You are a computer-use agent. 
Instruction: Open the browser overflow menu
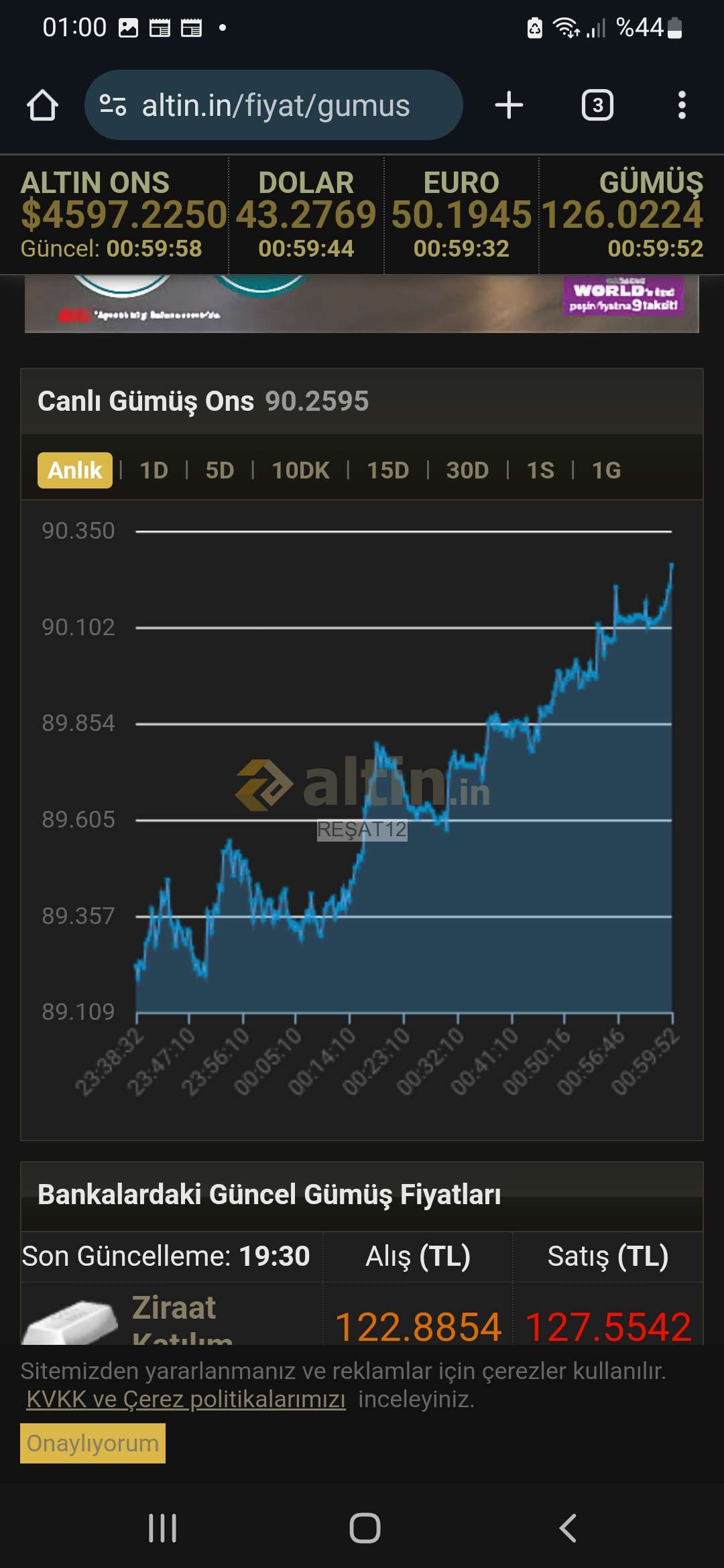pos(682,105)
